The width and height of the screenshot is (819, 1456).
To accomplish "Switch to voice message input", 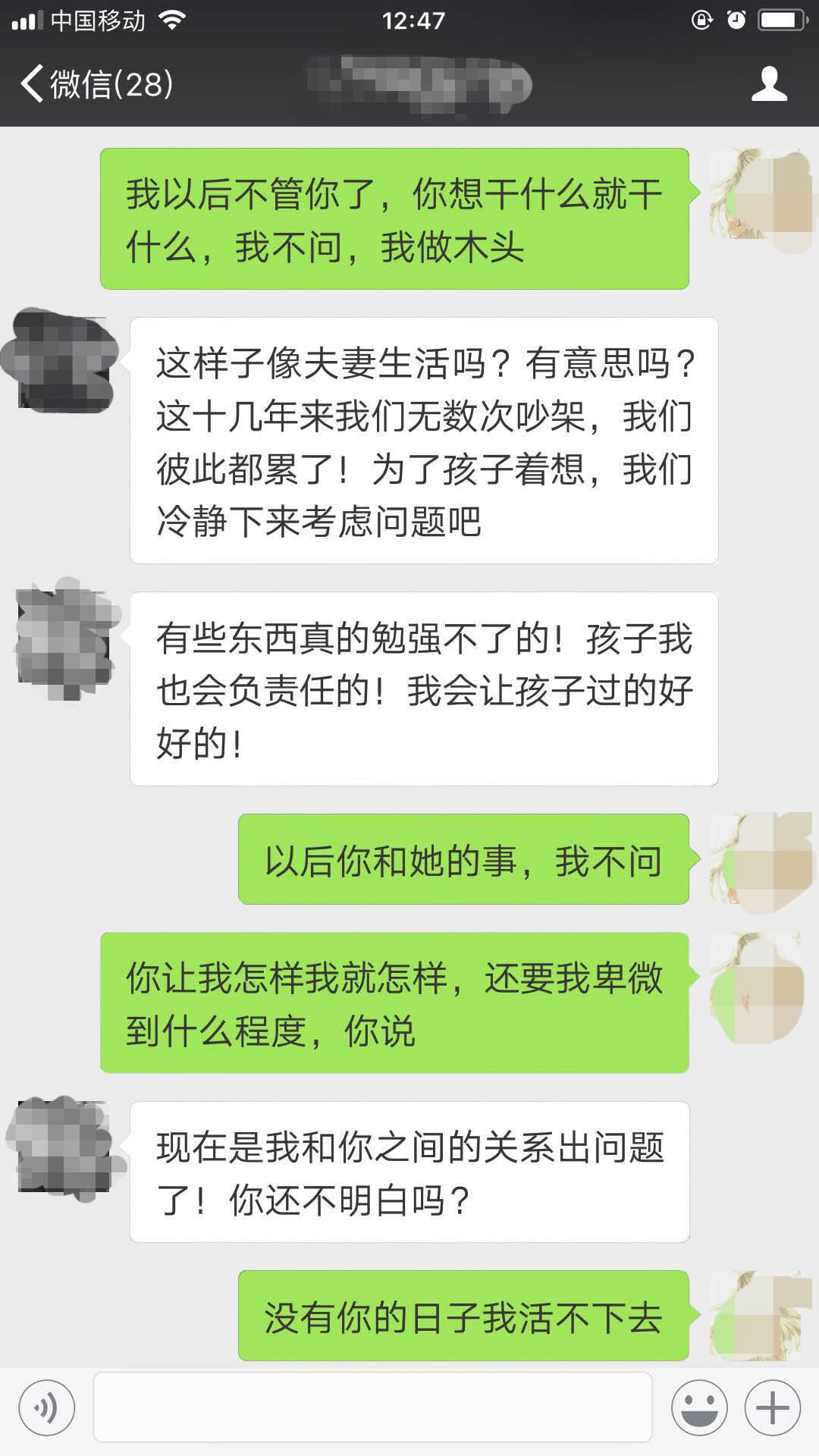I will coord(47,1408).
